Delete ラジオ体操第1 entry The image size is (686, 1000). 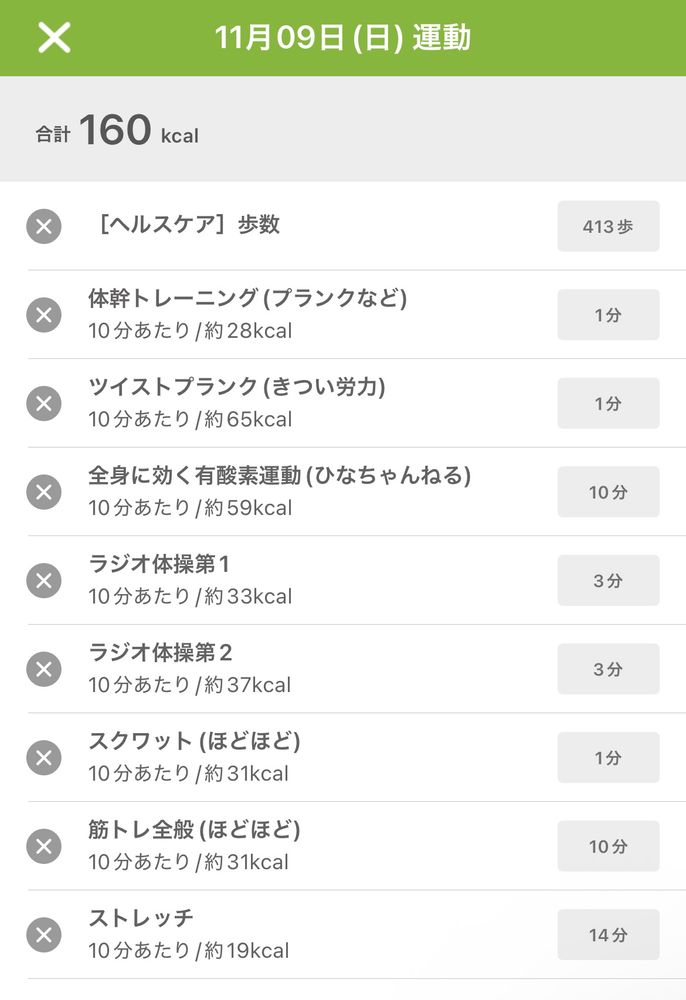pyautogui.click(x=43, y=580)
